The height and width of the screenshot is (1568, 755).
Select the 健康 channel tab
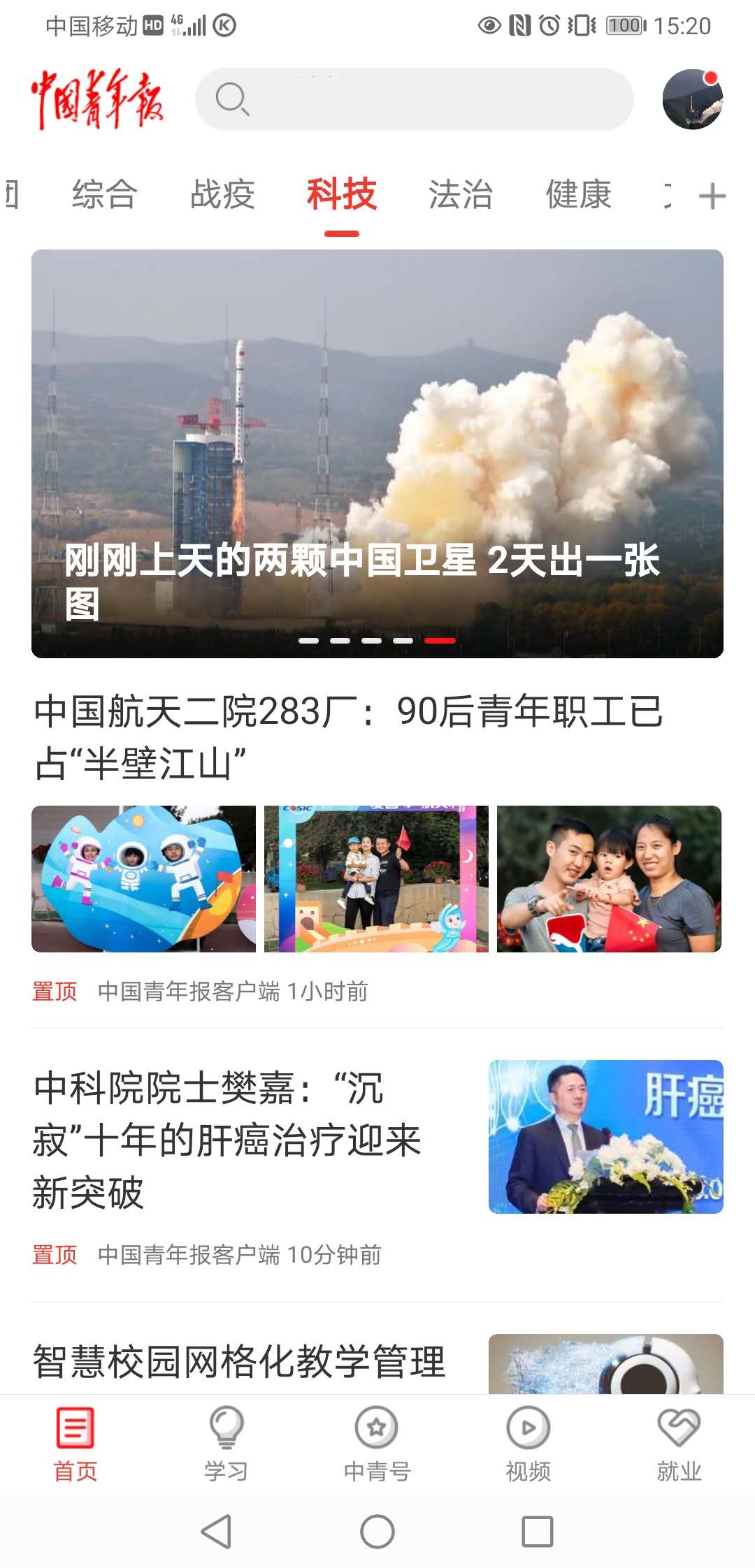coord(579,194)
